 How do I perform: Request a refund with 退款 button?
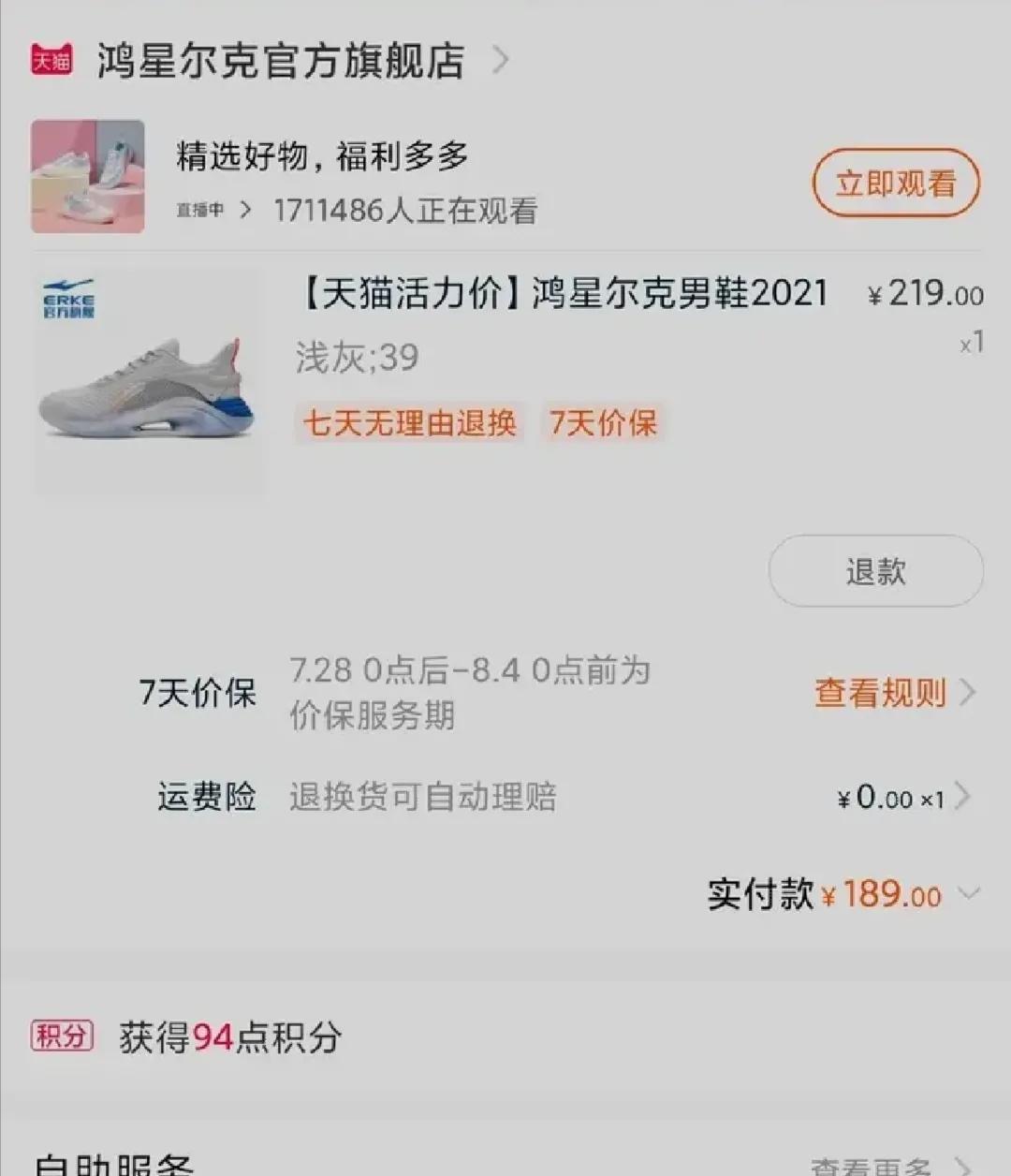[x=875, y=571]
